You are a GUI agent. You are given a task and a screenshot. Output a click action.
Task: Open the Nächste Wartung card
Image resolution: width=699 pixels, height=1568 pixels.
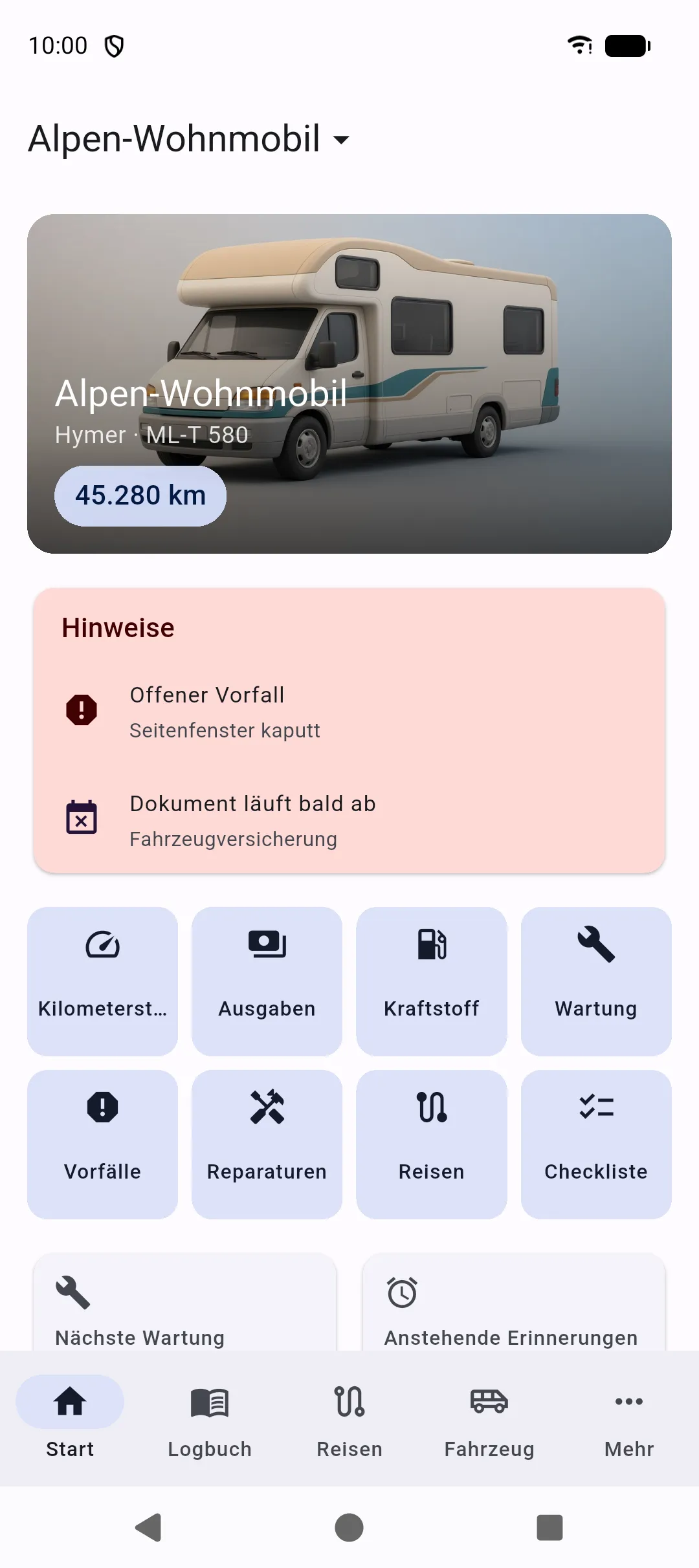pyautogui.click(x=185, y=1301)
